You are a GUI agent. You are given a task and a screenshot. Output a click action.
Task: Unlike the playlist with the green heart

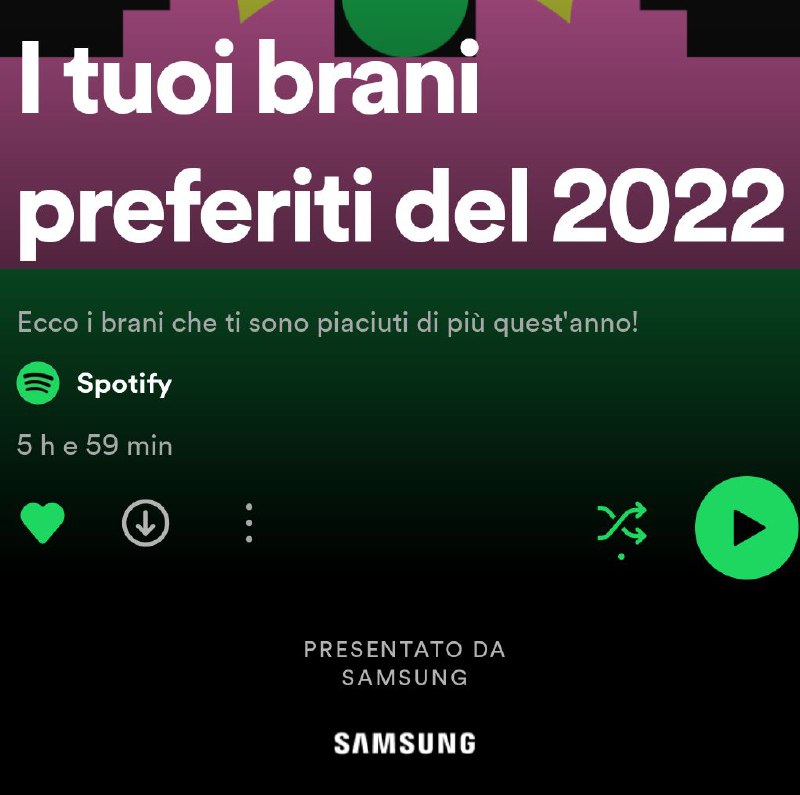pyautogui.click(x=42, y=523)
